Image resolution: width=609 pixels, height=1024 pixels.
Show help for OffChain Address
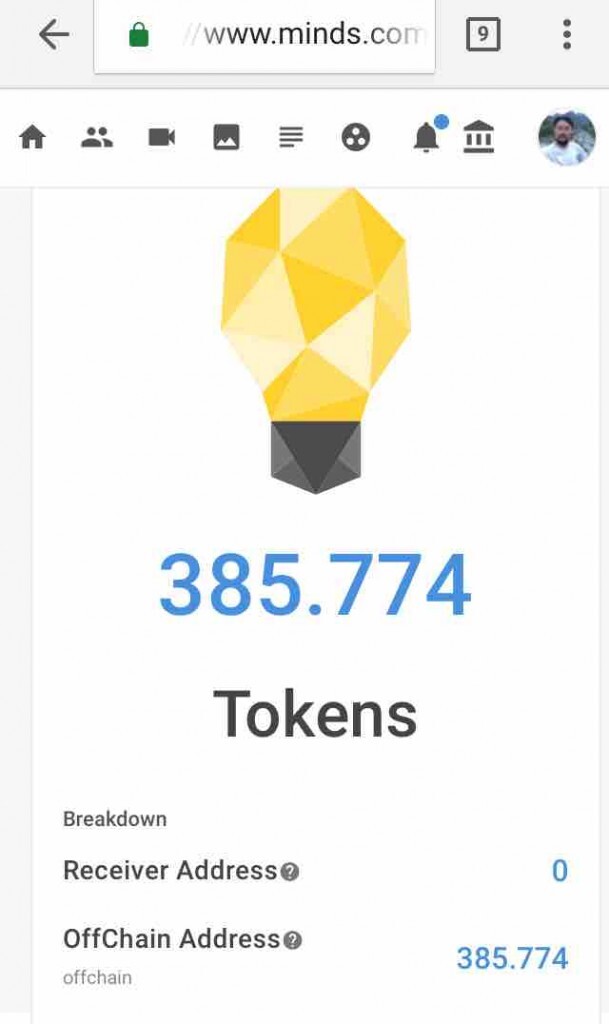pyautogui.click(x=292, y=940)
